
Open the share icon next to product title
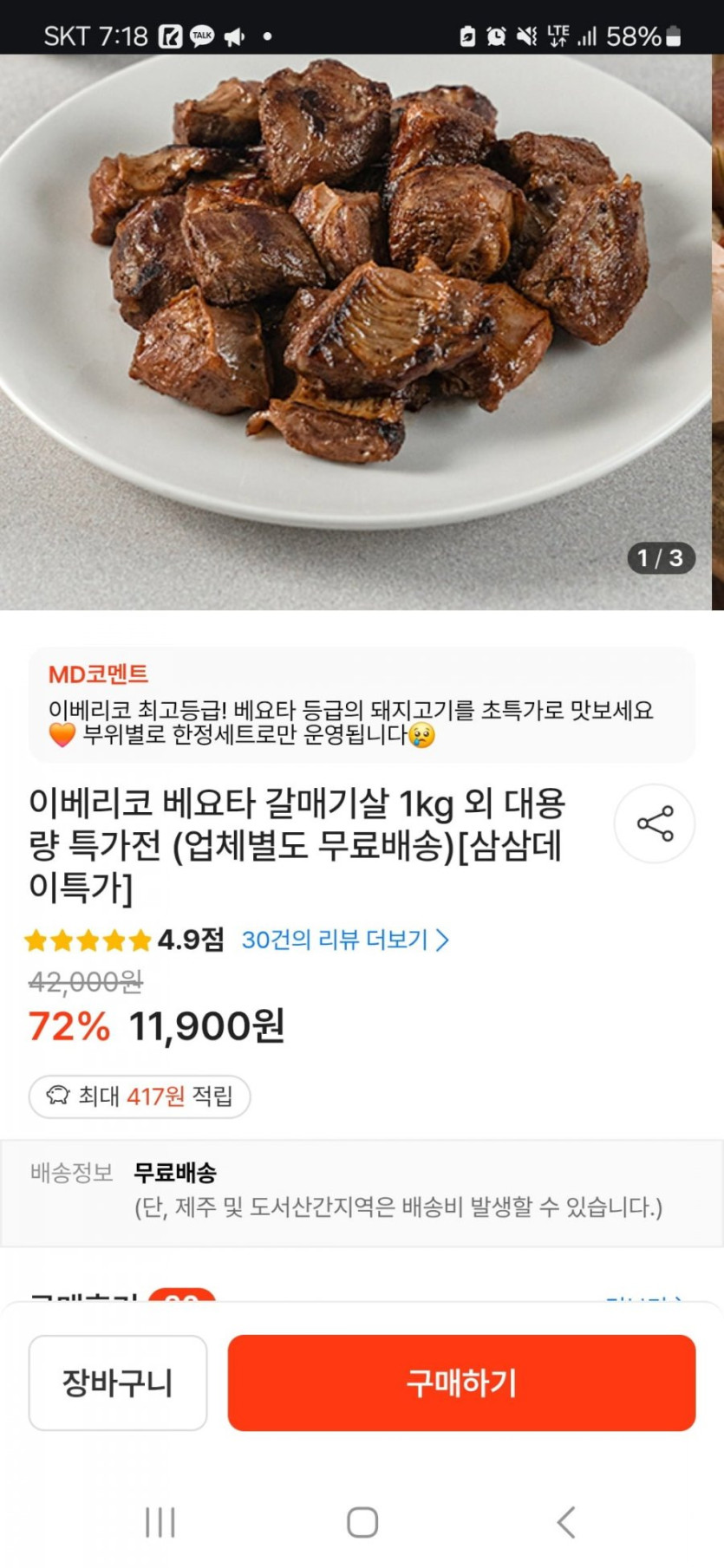click(x=654, y=824)
